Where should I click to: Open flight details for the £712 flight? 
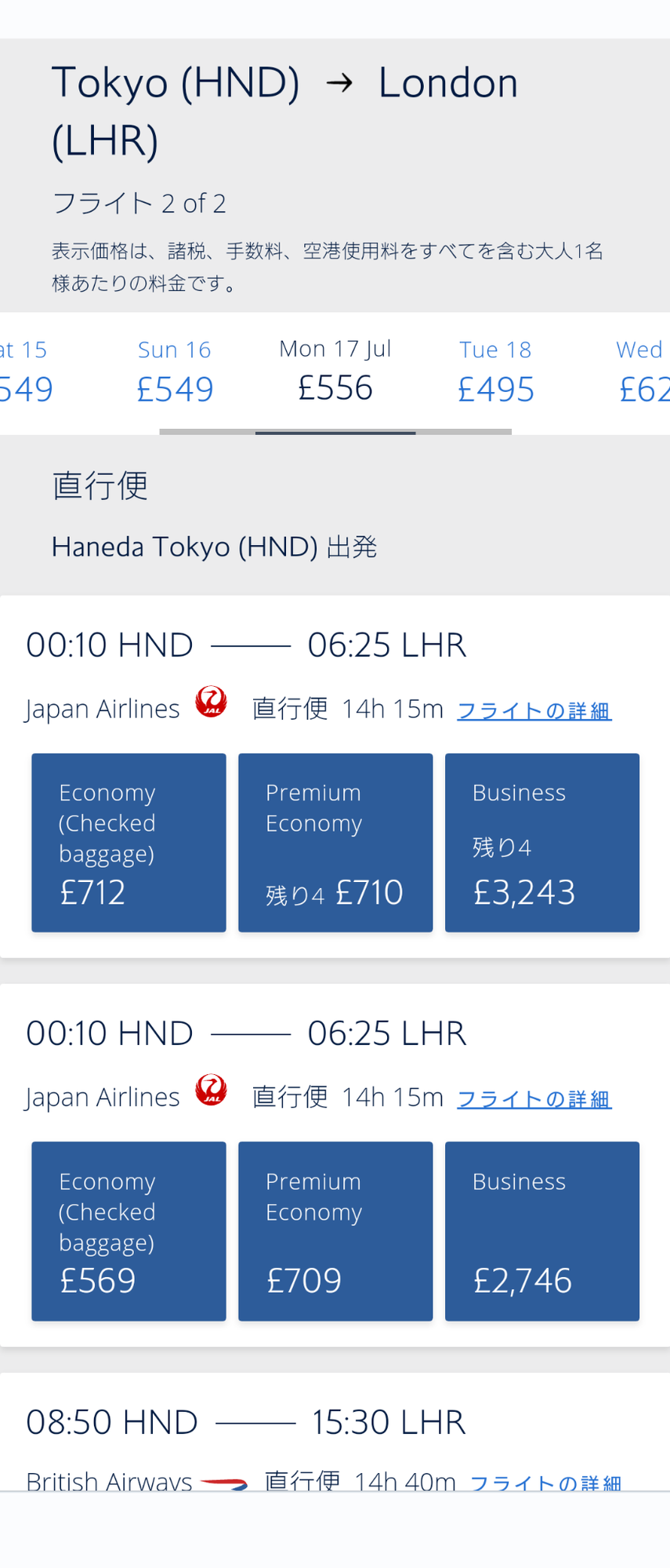(534, 710)
